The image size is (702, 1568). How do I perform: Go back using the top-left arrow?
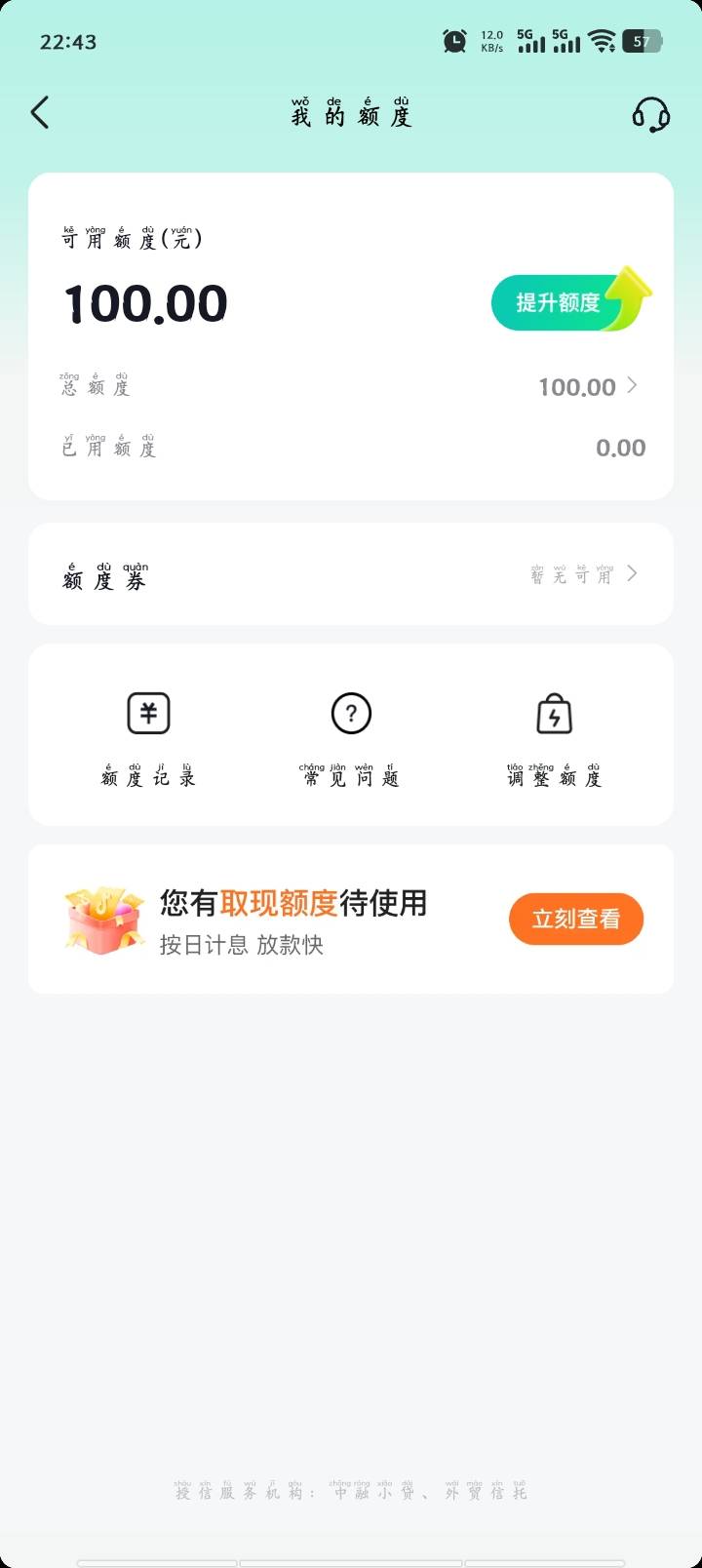coord(40,113)
